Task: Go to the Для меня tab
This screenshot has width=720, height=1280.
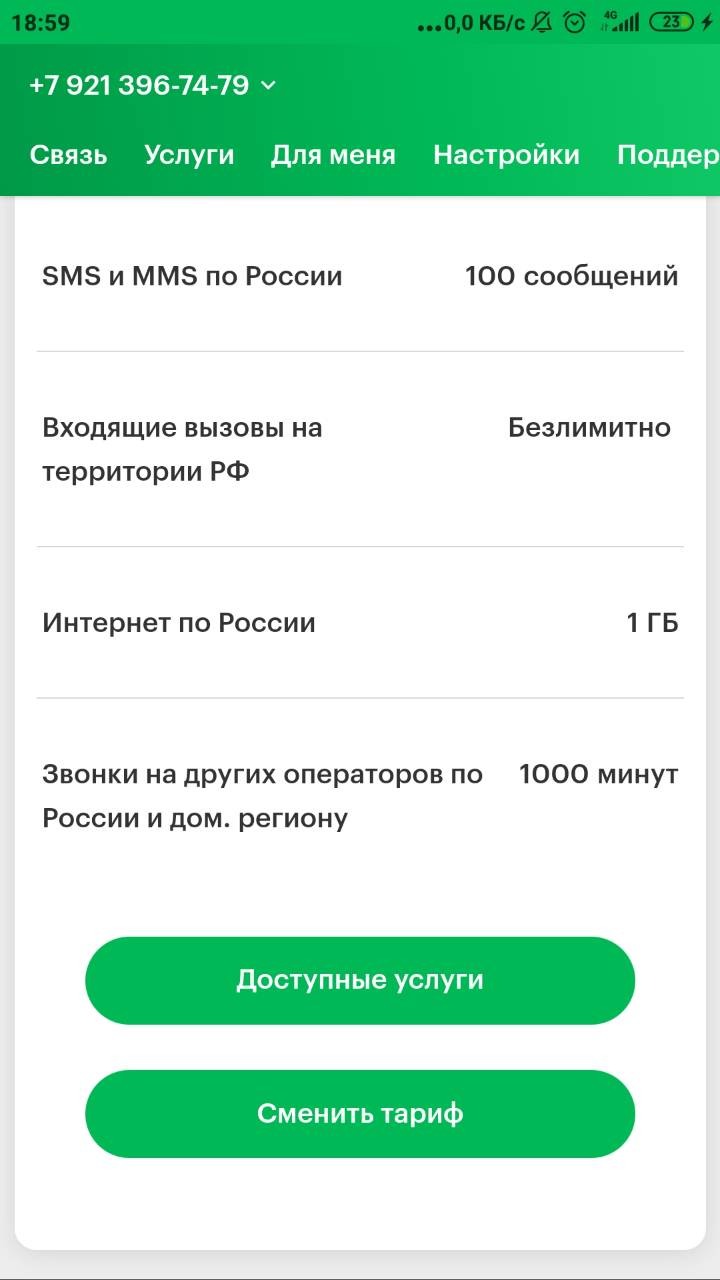Action: (x=333, y=155)
